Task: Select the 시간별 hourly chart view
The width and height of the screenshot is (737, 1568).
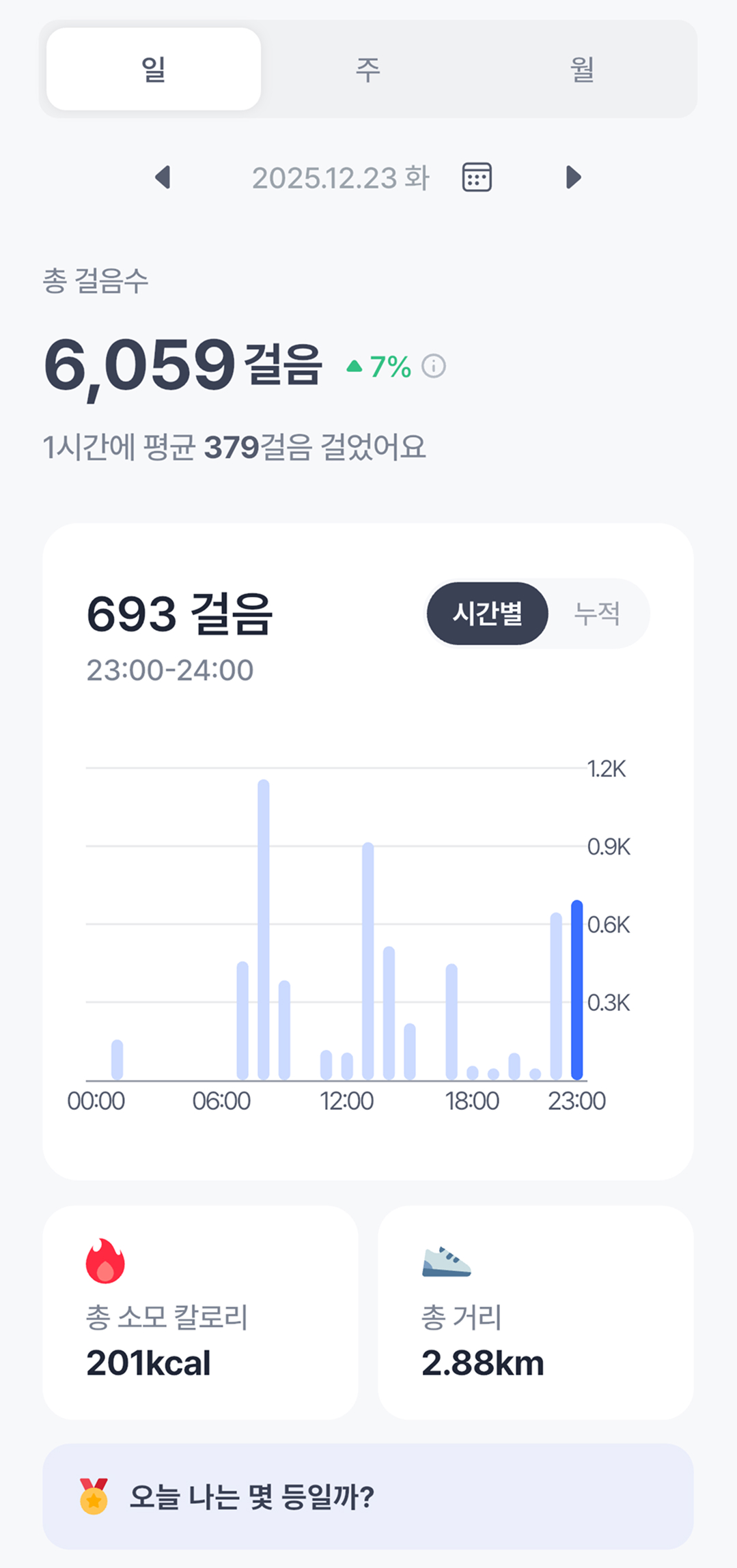Action: (488, 614)
